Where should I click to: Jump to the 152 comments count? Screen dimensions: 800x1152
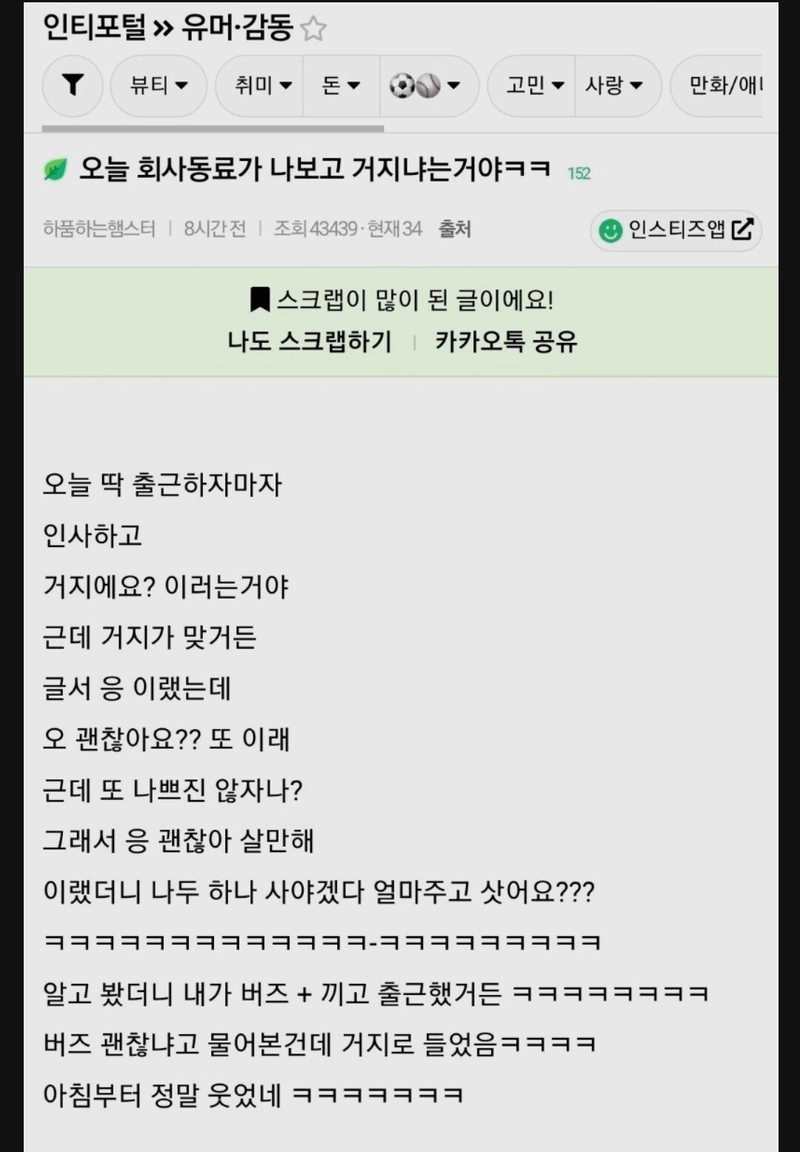click(579, 174)
